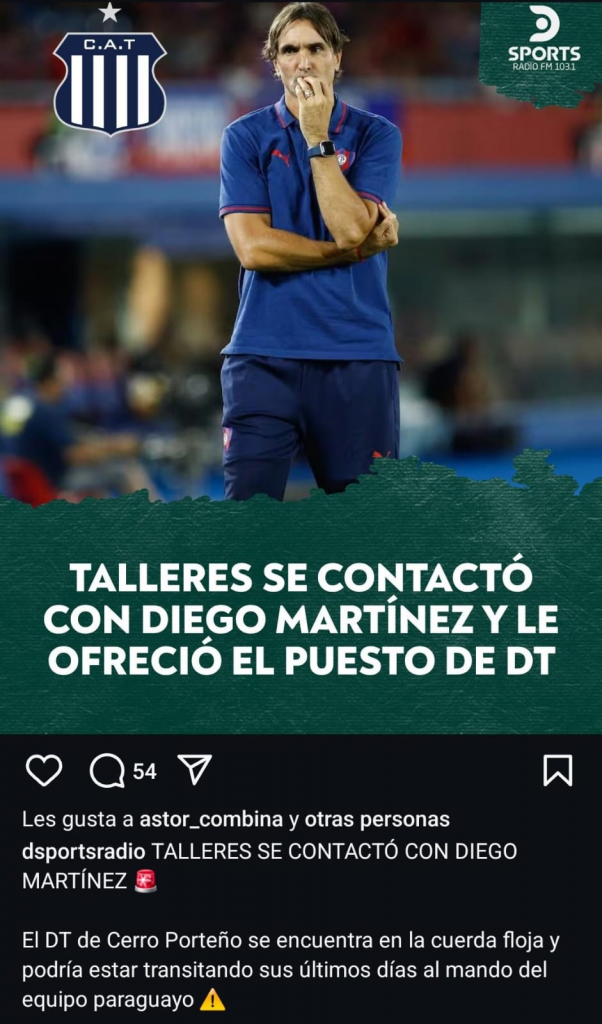The height and width of the screenshot is (1024, 602).
Task: Open the astor_combina profile from likes
Action: pyautogui.click(x=211, y=820)
